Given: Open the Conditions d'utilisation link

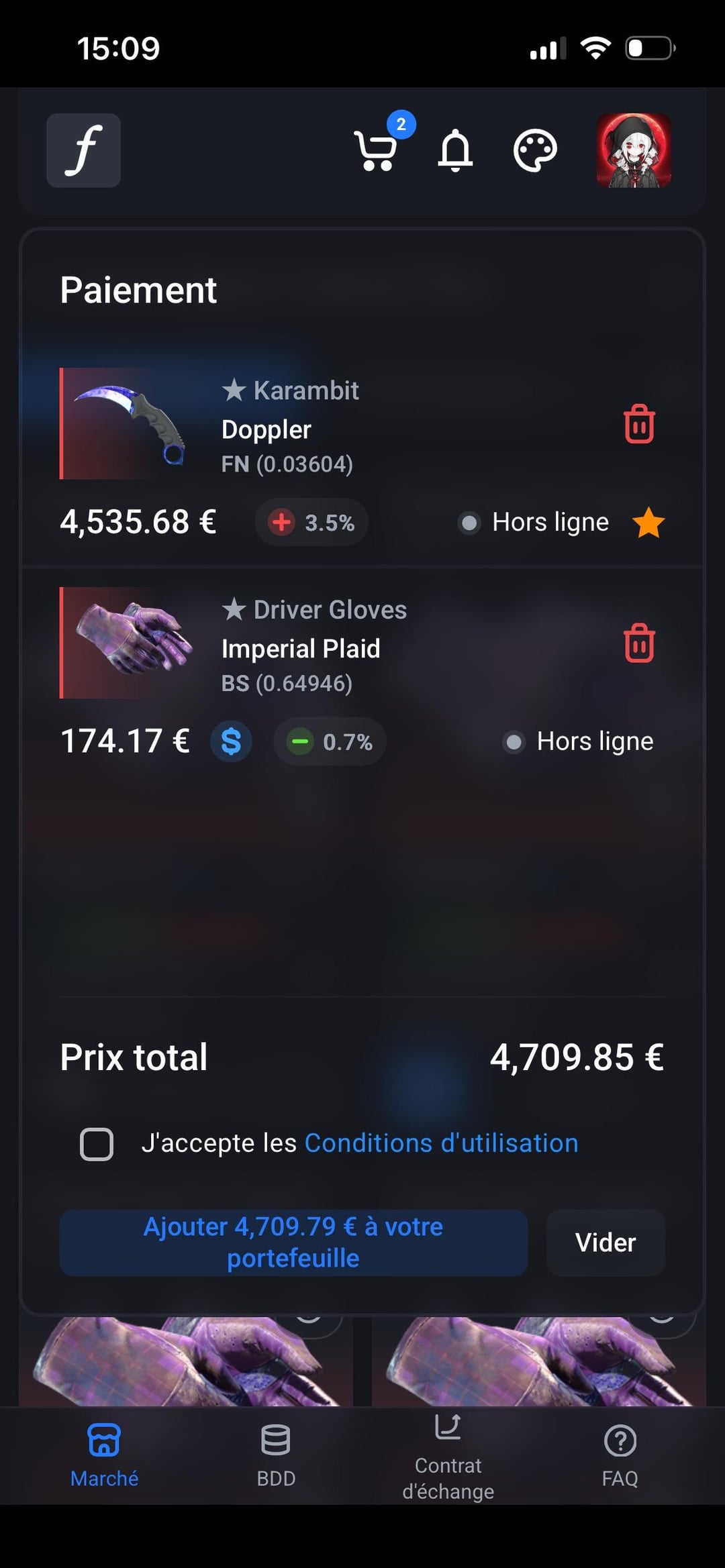Looking at the screenshot, I should point(441,1143).
